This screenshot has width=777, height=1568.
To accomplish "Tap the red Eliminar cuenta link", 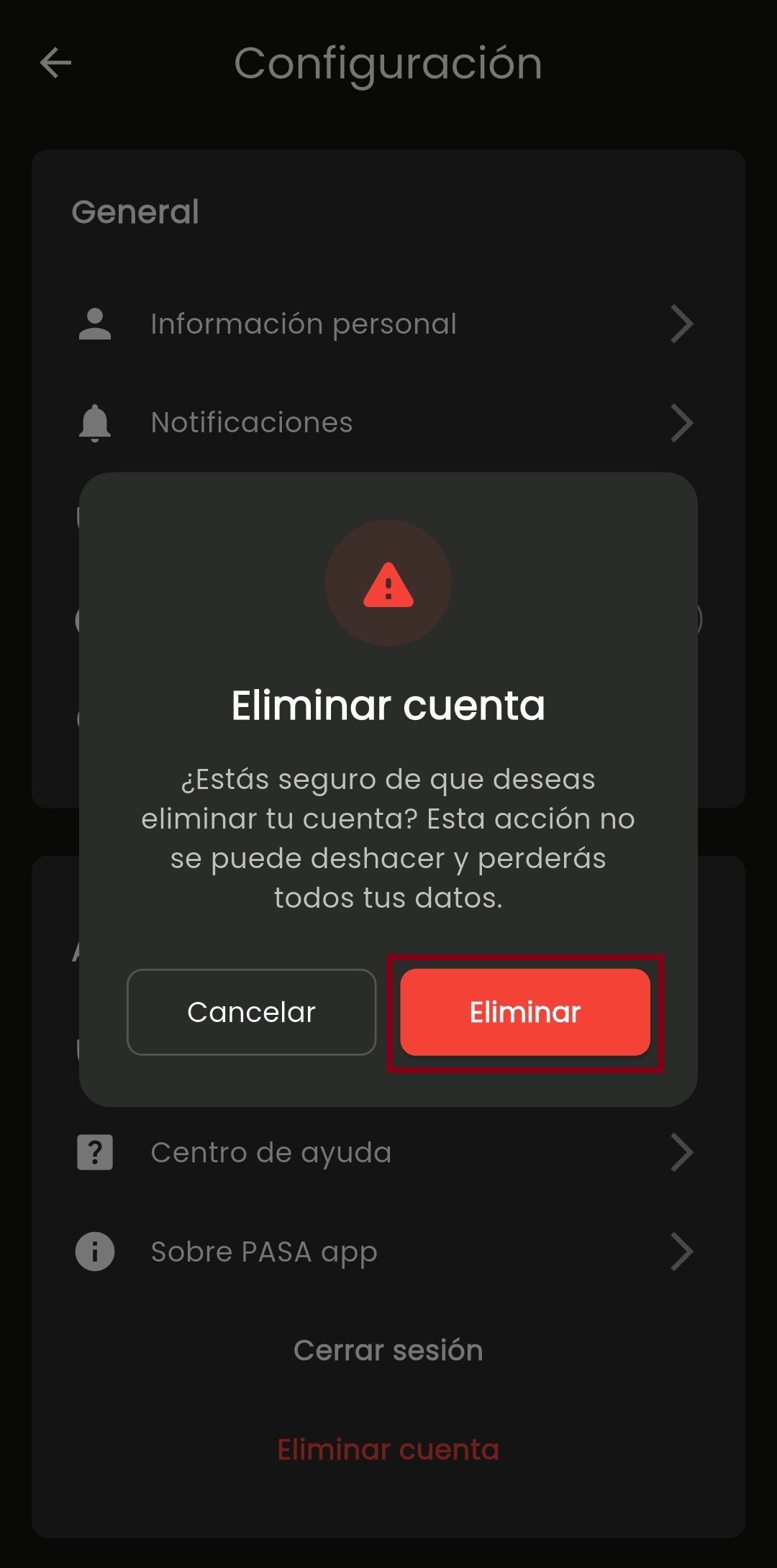I will click(388, 1449).
